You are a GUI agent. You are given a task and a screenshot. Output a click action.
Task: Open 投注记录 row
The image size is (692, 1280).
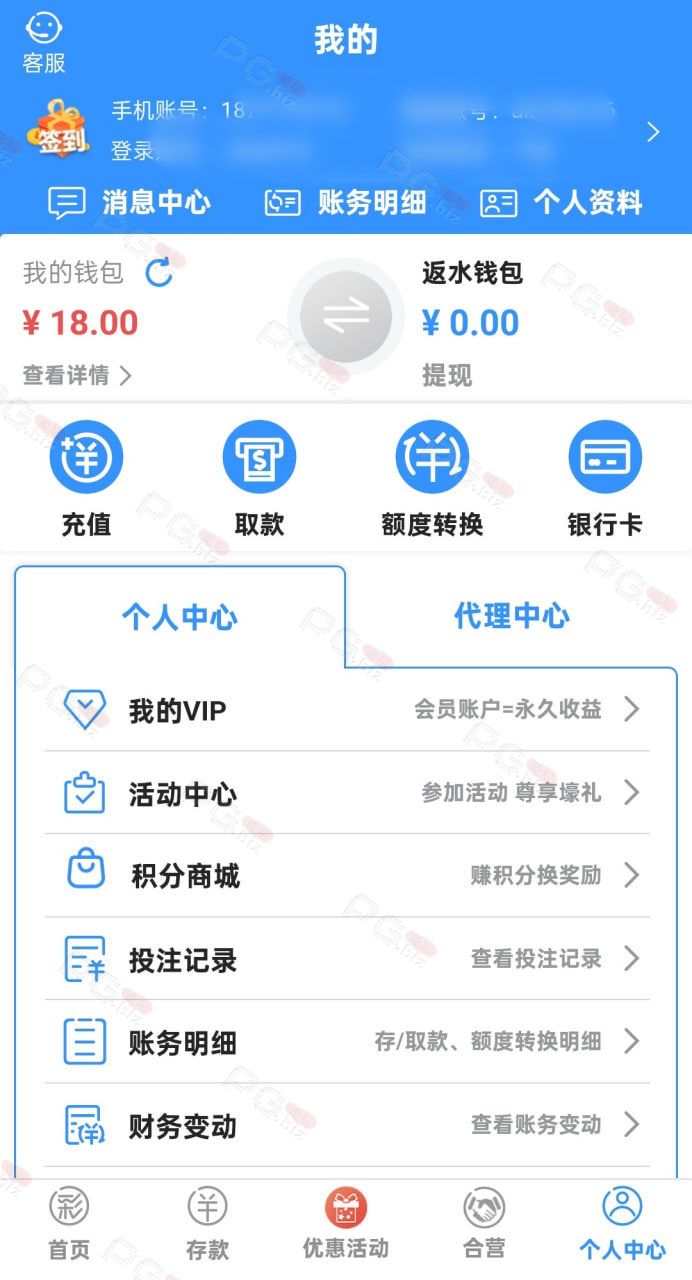(x=347, y=959)
